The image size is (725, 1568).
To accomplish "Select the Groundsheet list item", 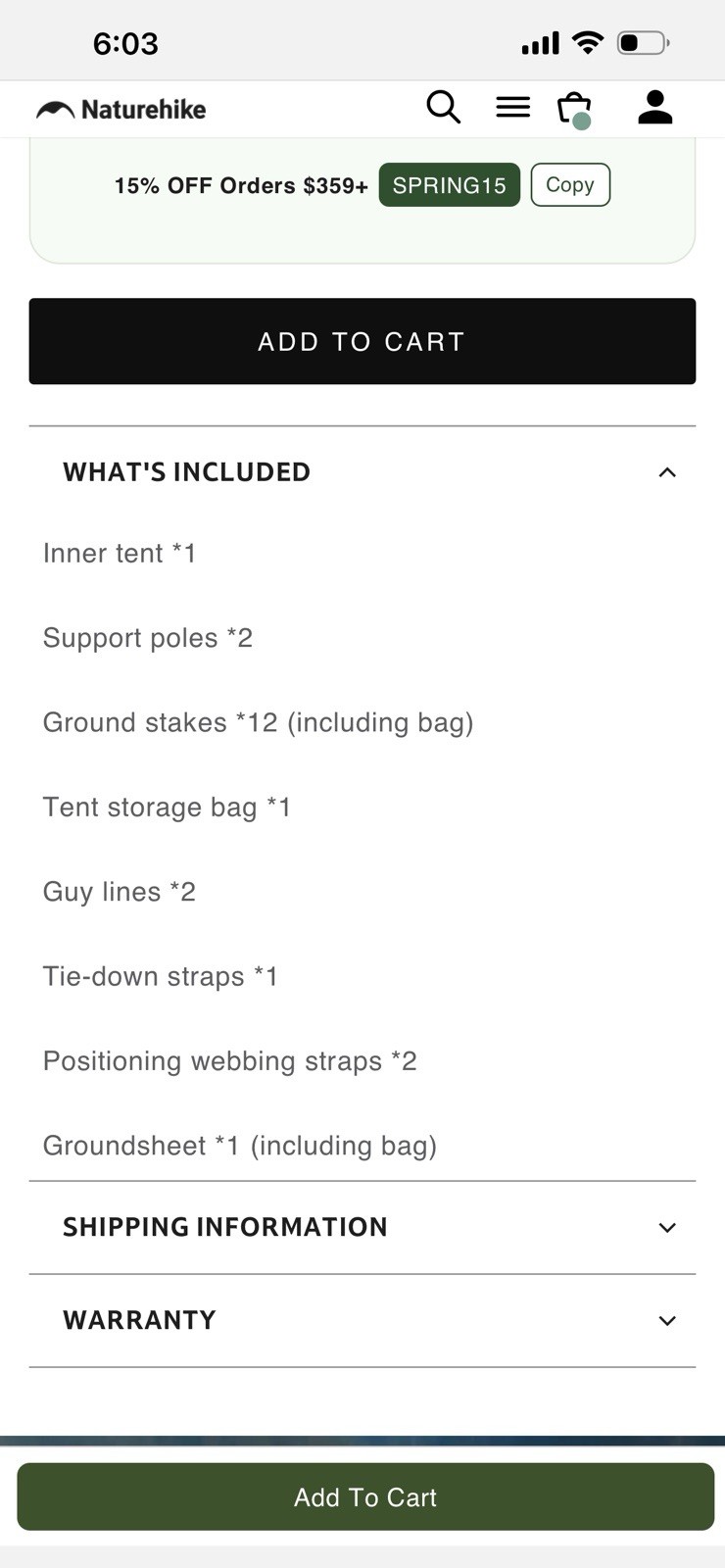I will [x=240, y=1145].
